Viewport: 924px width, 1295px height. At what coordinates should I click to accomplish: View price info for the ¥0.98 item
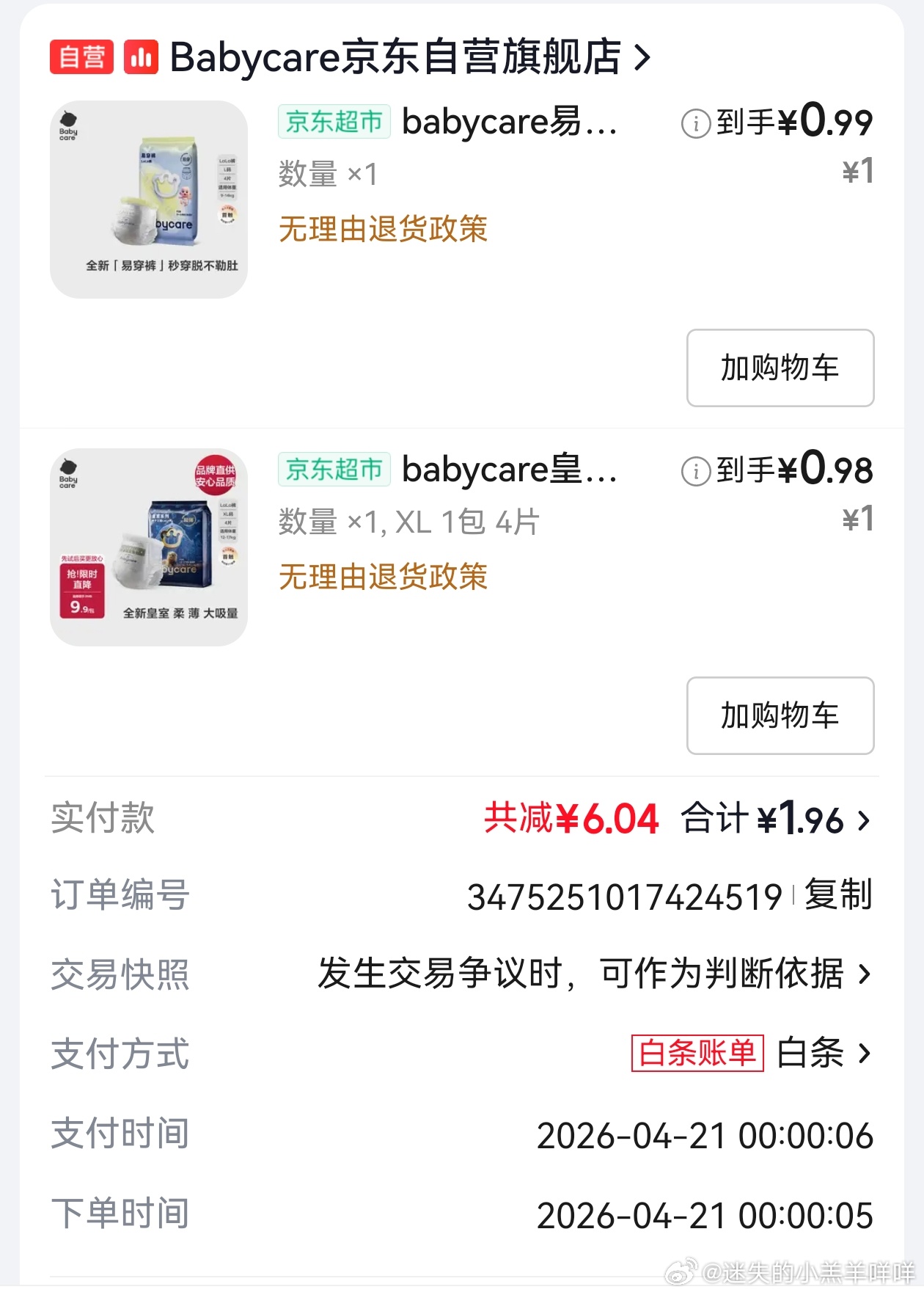coord(695,471)
